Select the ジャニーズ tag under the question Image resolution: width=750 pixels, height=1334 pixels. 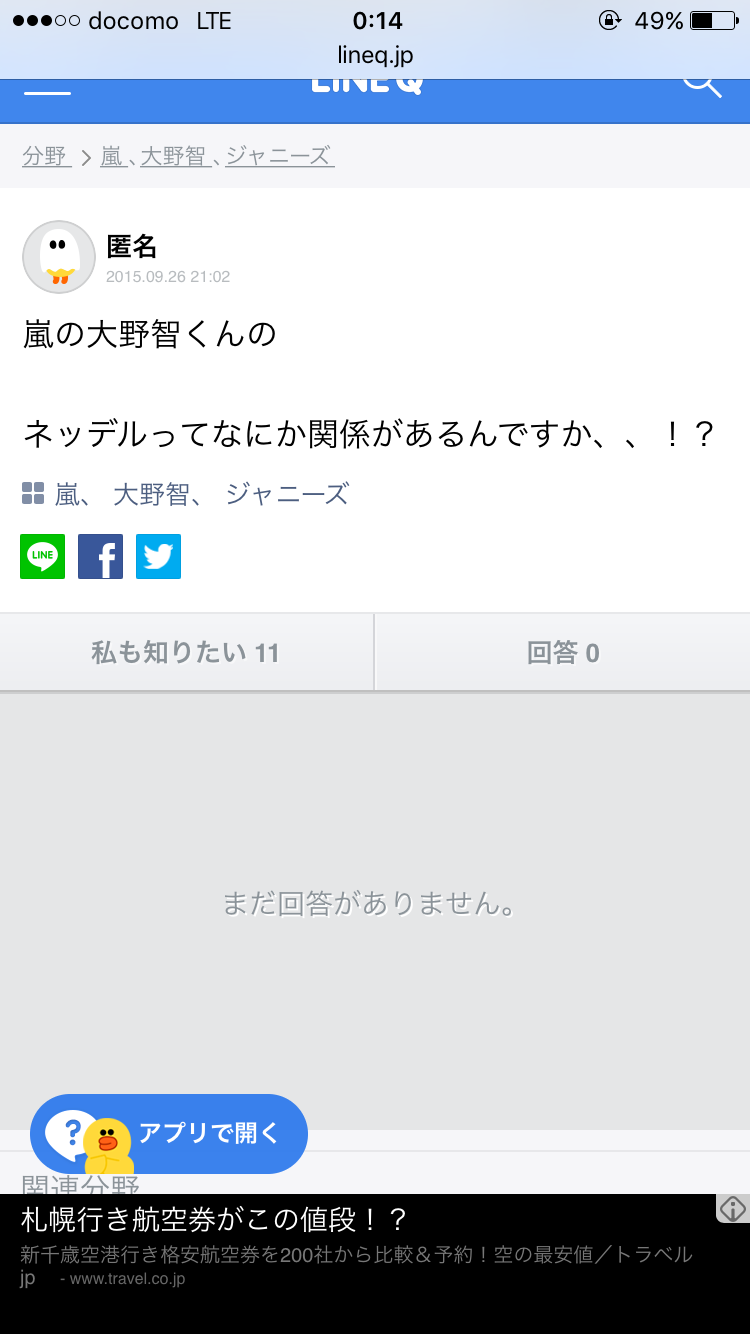pyautogui.click(x=287, y=494)
